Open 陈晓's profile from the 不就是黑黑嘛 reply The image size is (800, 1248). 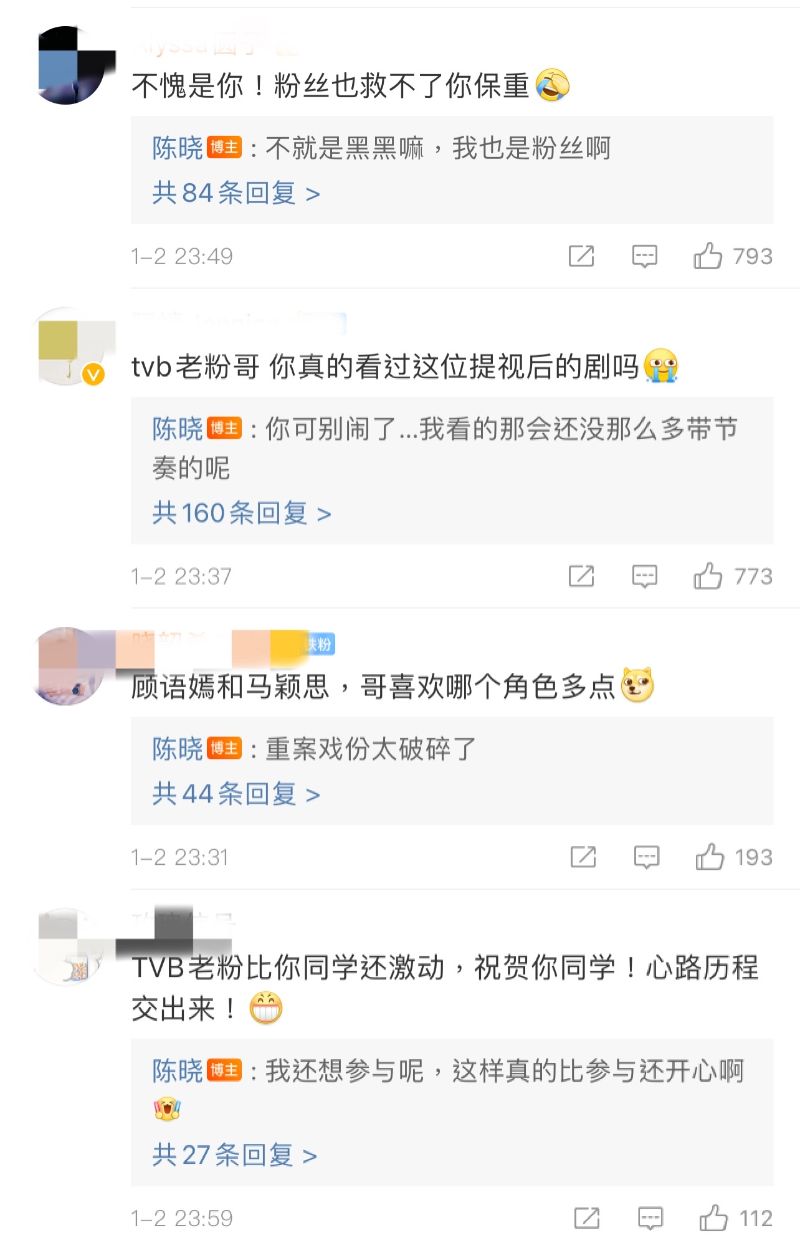(177, 149)
